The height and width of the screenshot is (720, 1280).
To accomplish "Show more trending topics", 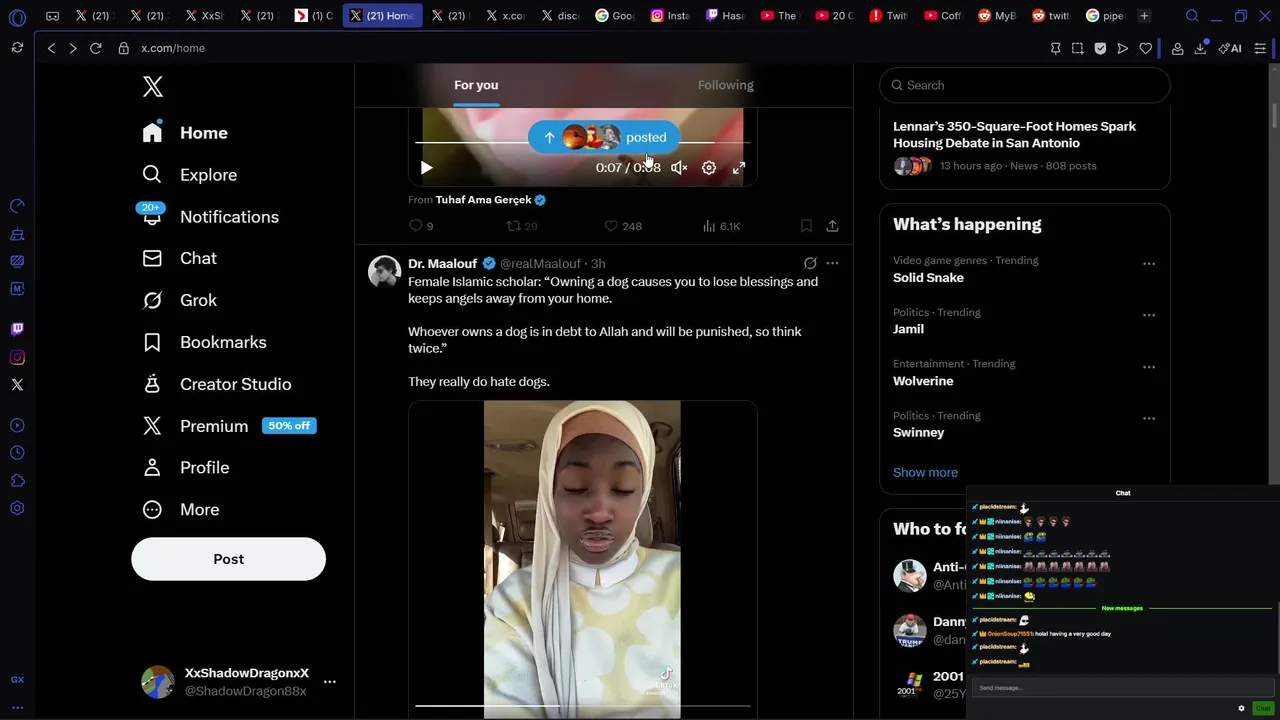I will pyautogui.click(x=925, y=472).
